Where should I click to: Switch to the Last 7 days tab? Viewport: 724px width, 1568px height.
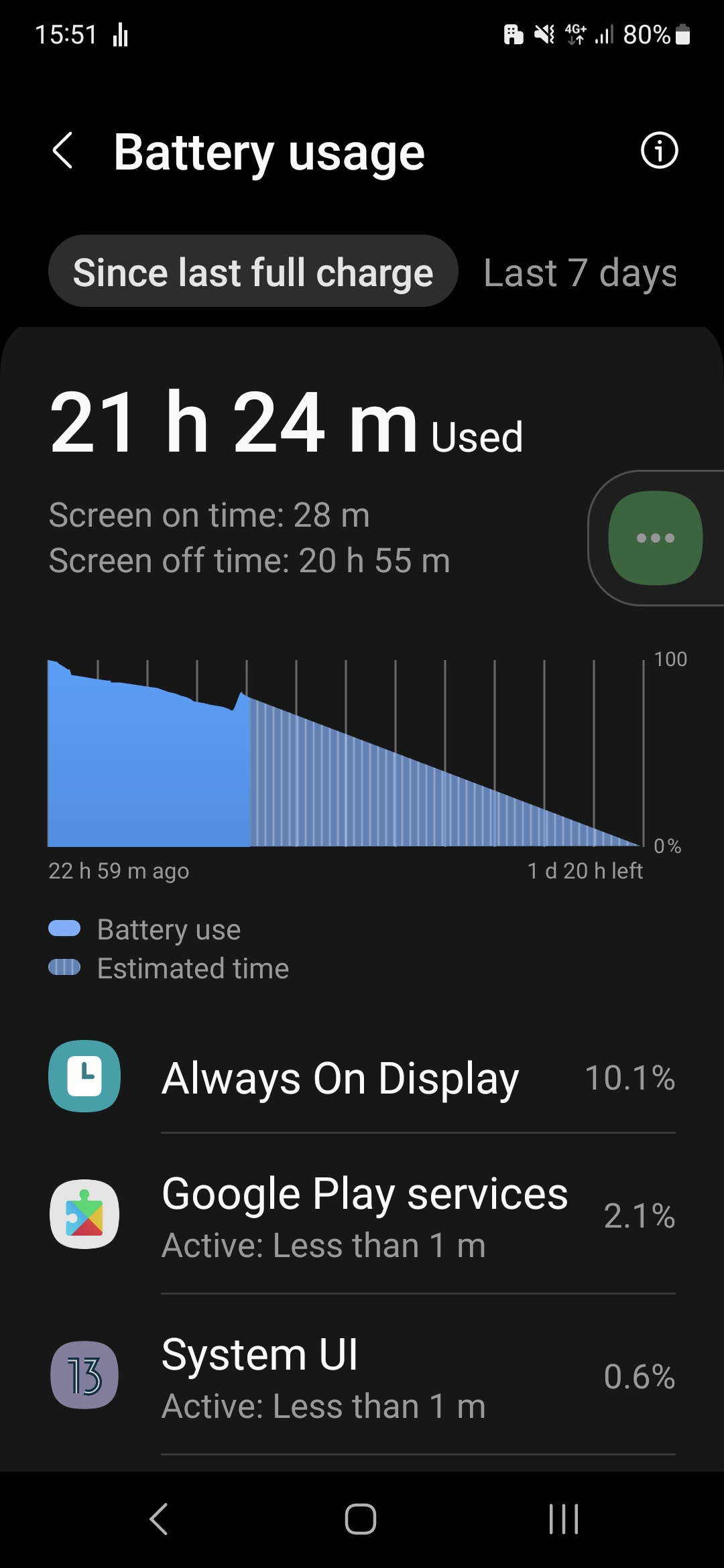coord(580,273)
